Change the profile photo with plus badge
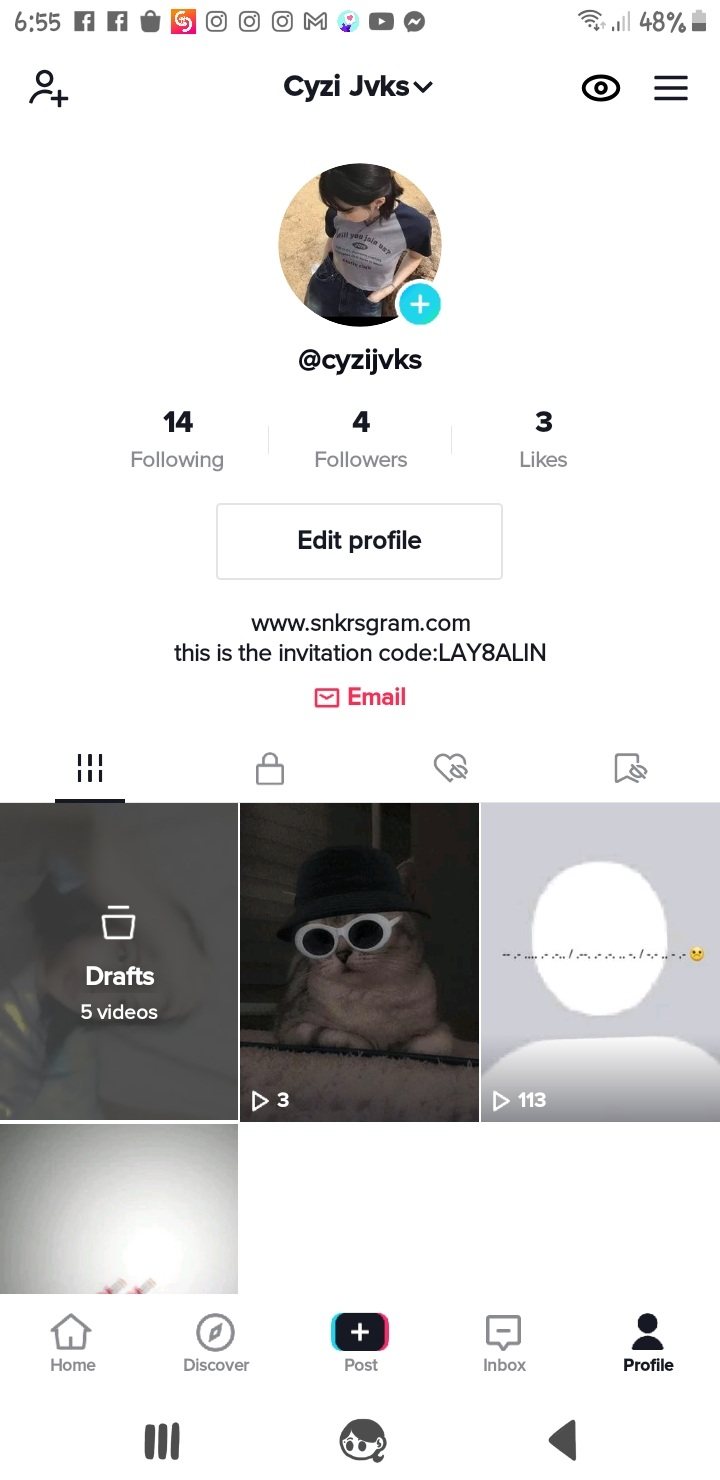Screen dimensions: 720x1480 (x=419, y=304)
